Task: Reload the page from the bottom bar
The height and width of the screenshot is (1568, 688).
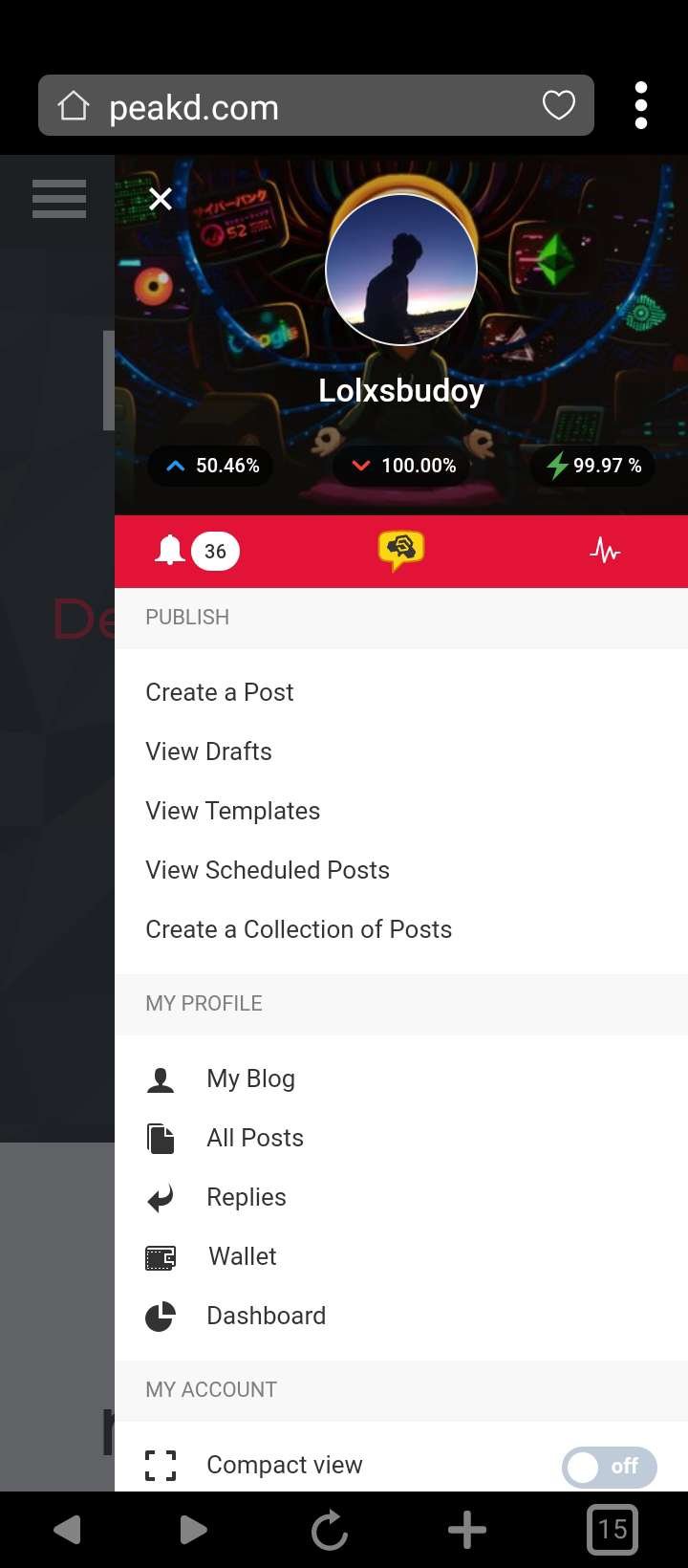Action: [330, 1530]
